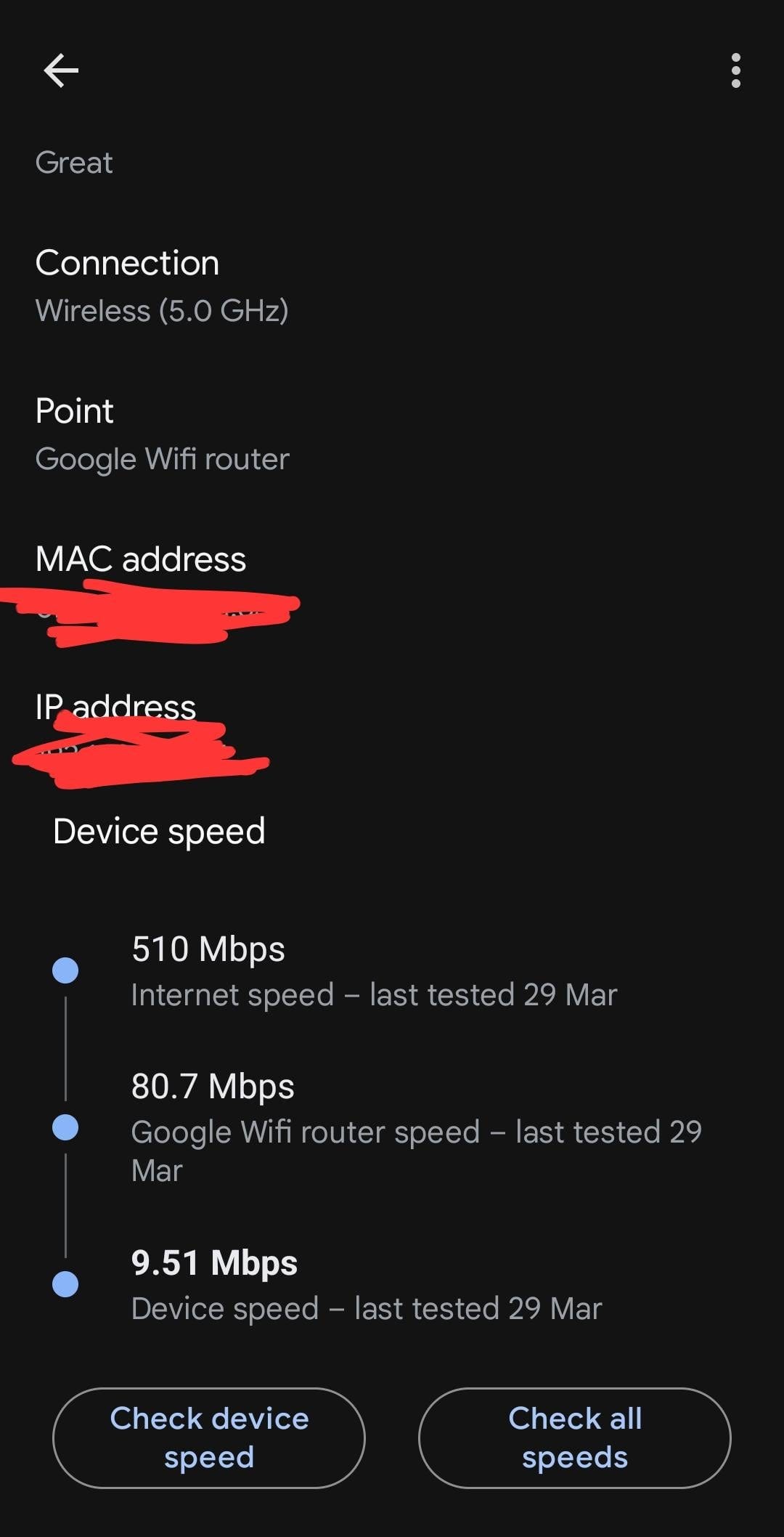Select the Google Wifi router point entry
The width and height of the screenshot is (784, 1537).
click(163, 458)
